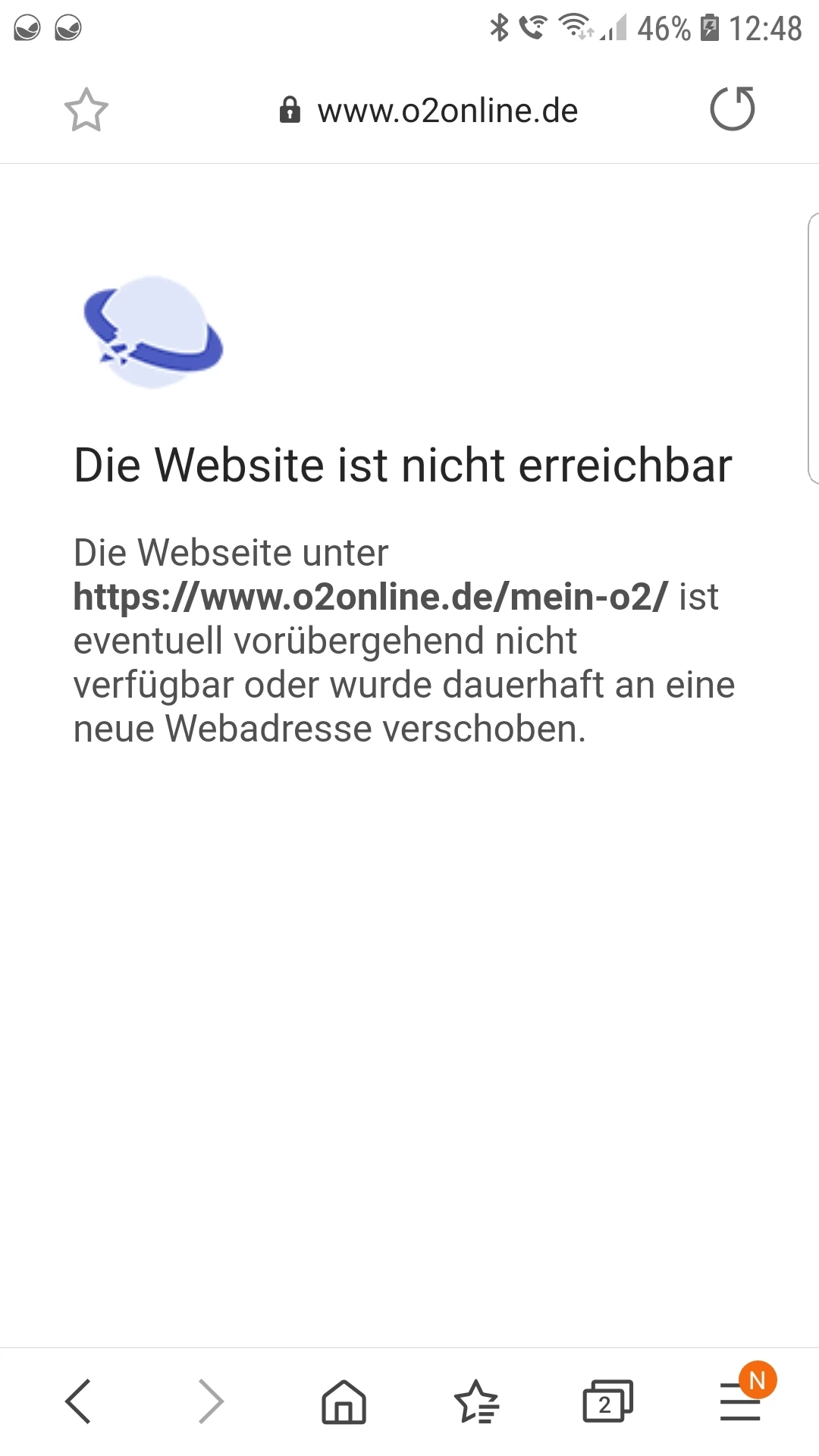Reload the page
819x1456 pixels.
coord(732,109)
